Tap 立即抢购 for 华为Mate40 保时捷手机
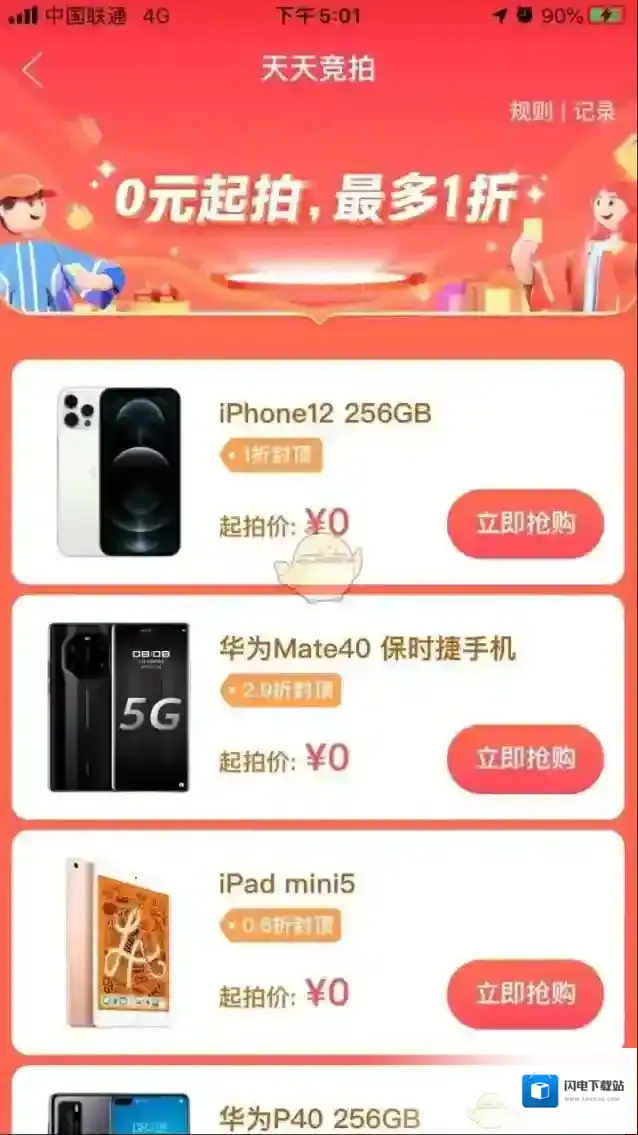 [x=525, y=759]
